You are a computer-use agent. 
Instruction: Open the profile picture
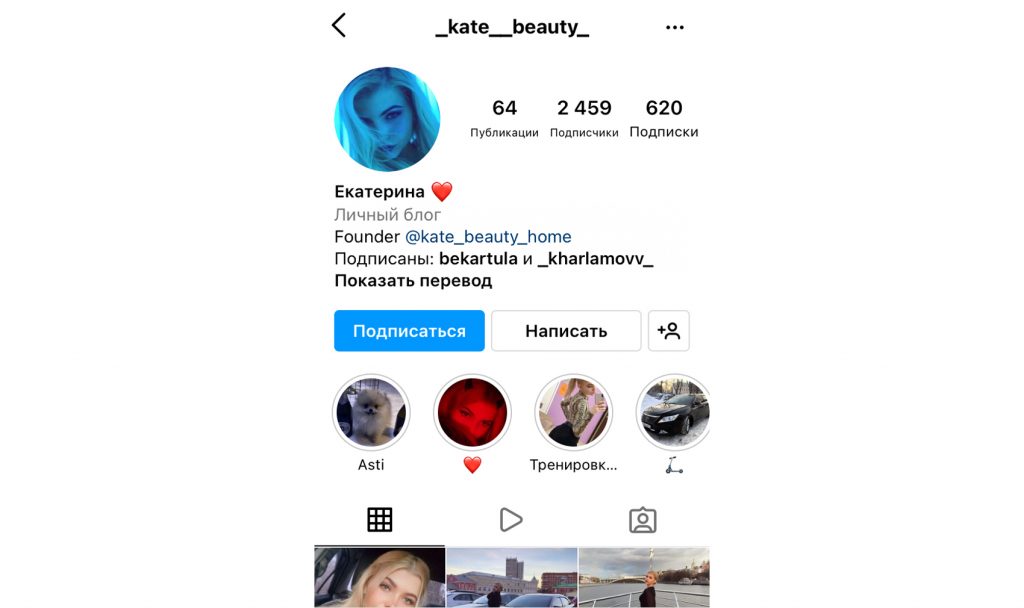point(387,119)
